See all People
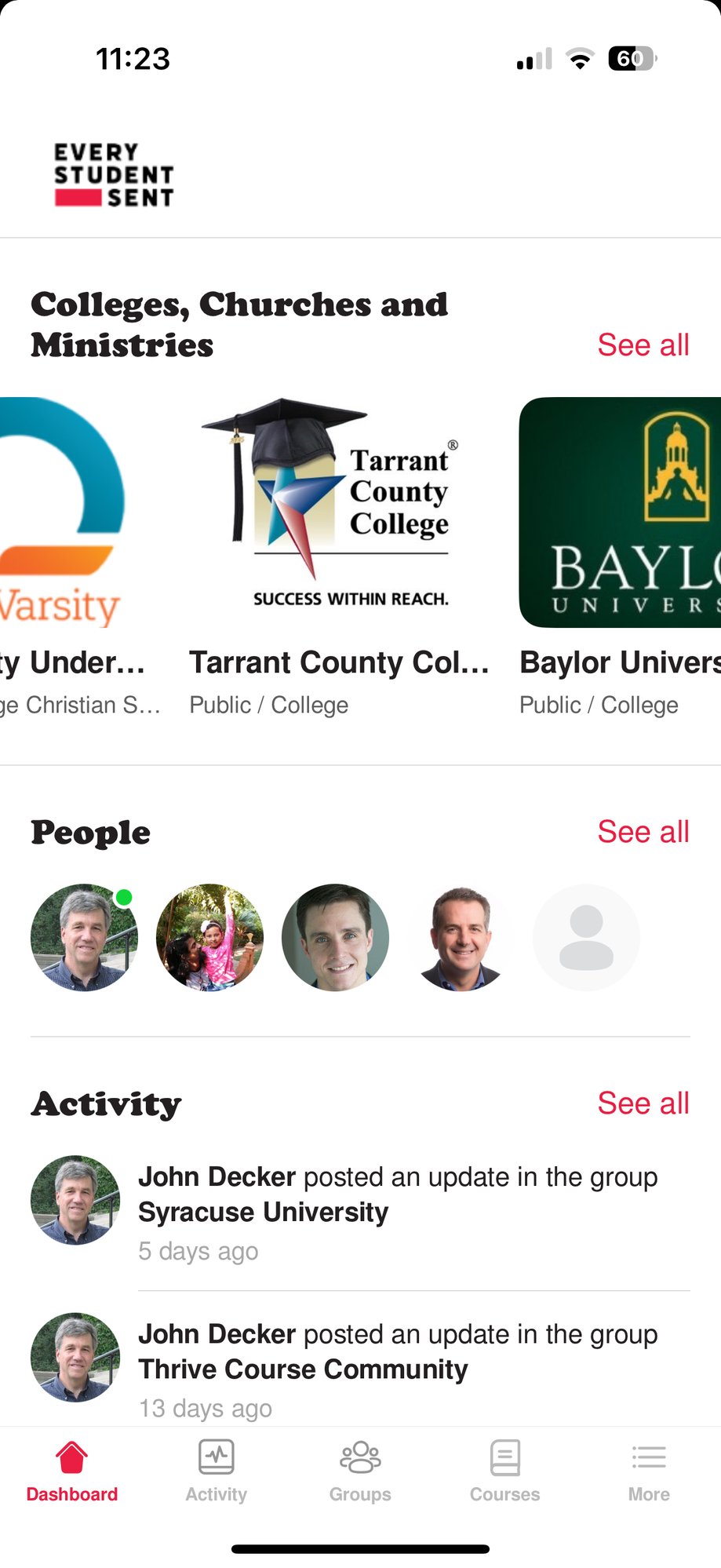This screenshot has width=721, height=1568. point(643,832)
